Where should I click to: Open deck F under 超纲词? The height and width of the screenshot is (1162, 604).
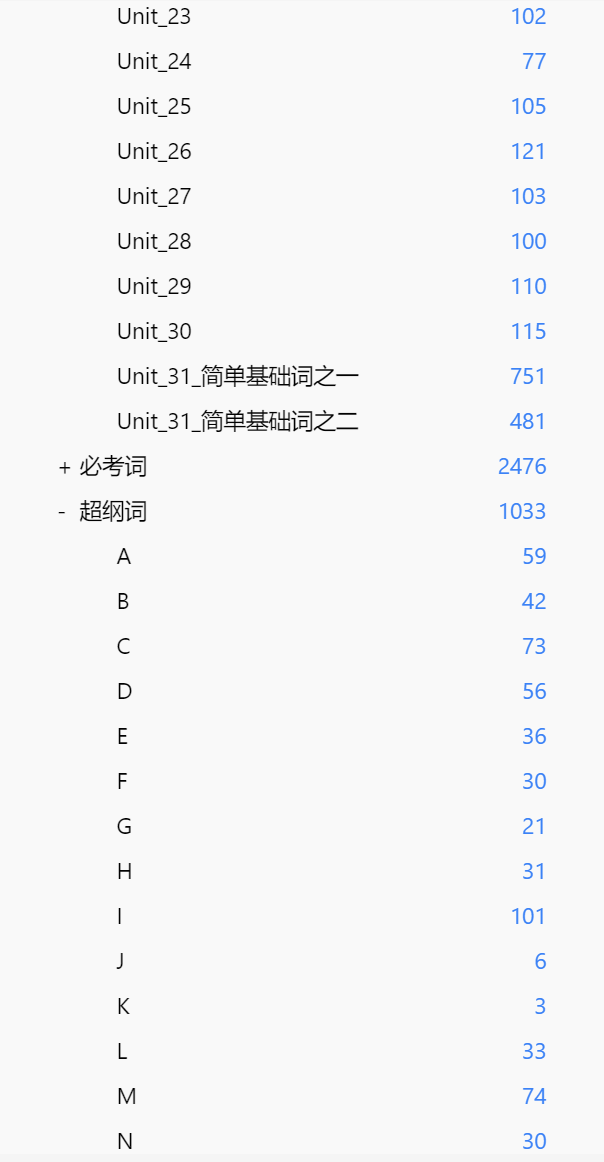tap(122, 781)
